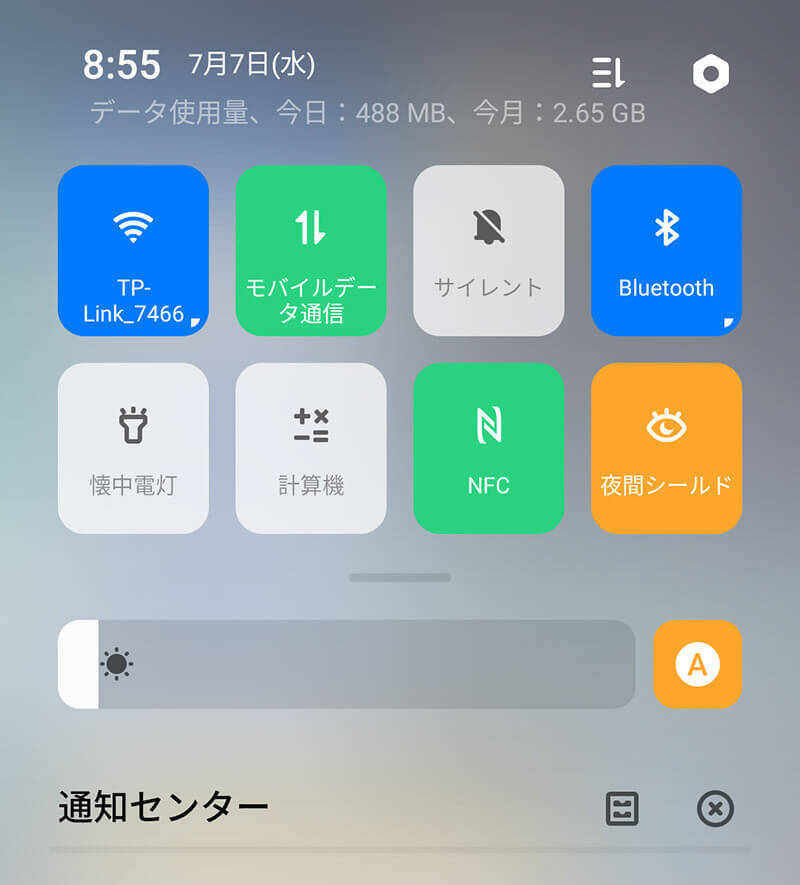Open system settings via the hexagon icon

click(x=711, y=73)
